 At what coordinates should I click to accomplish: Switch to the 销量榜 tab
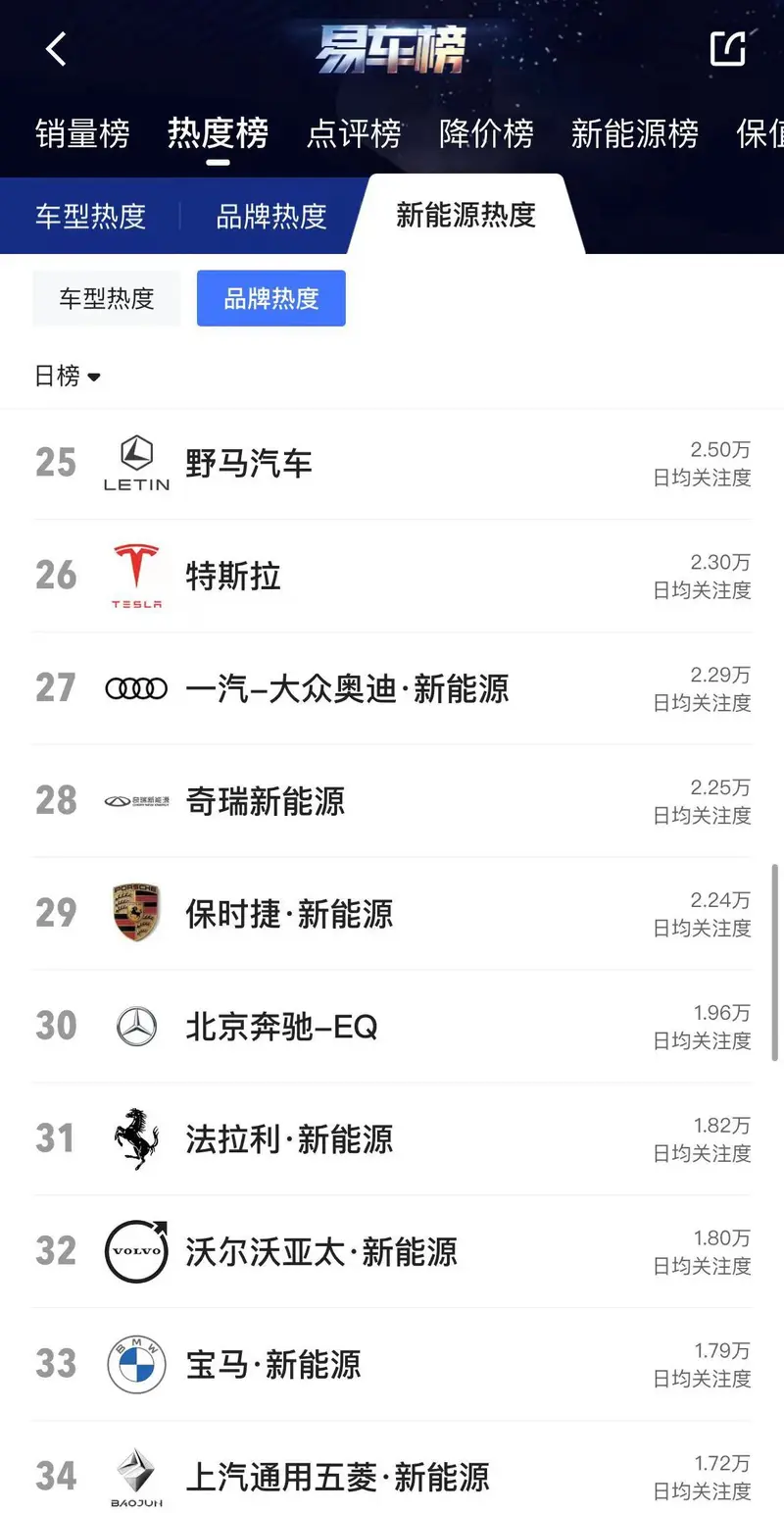82,133
